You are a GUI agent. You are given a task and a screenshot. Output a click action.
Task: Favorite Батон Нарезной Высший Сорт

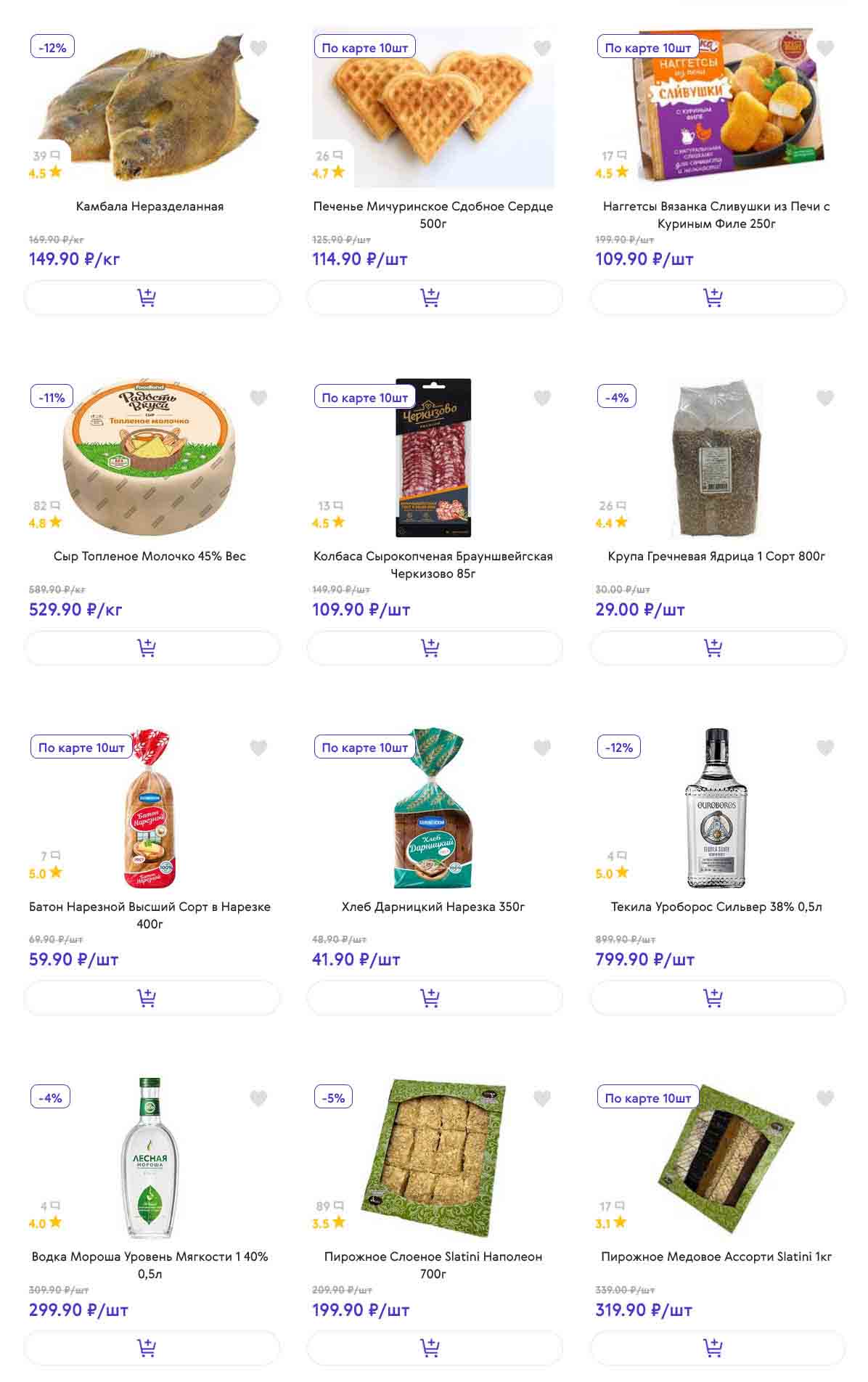click(x=258, y=748)
